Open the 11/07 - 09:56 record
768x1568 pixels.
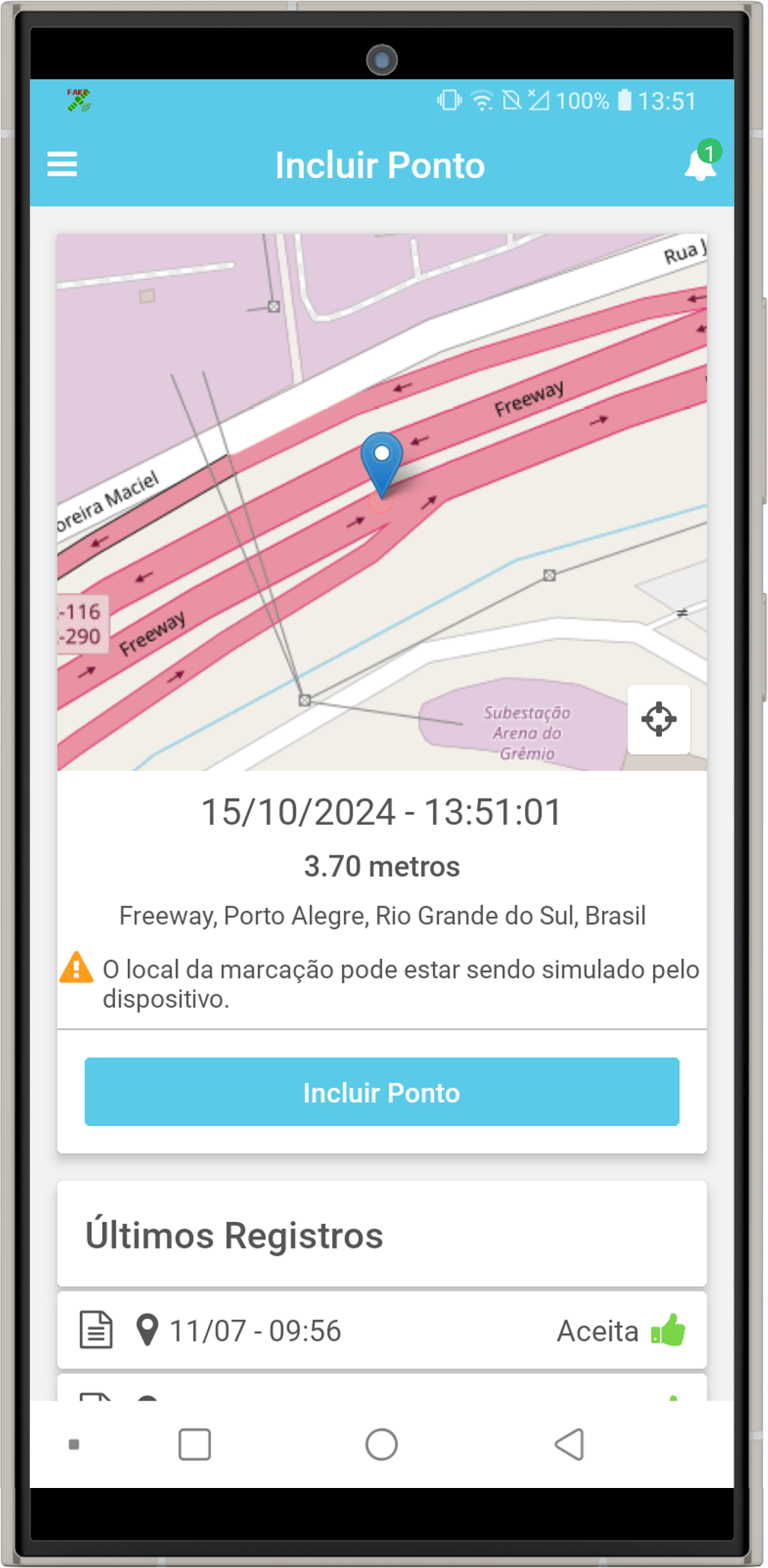(x=381, y=1331)
